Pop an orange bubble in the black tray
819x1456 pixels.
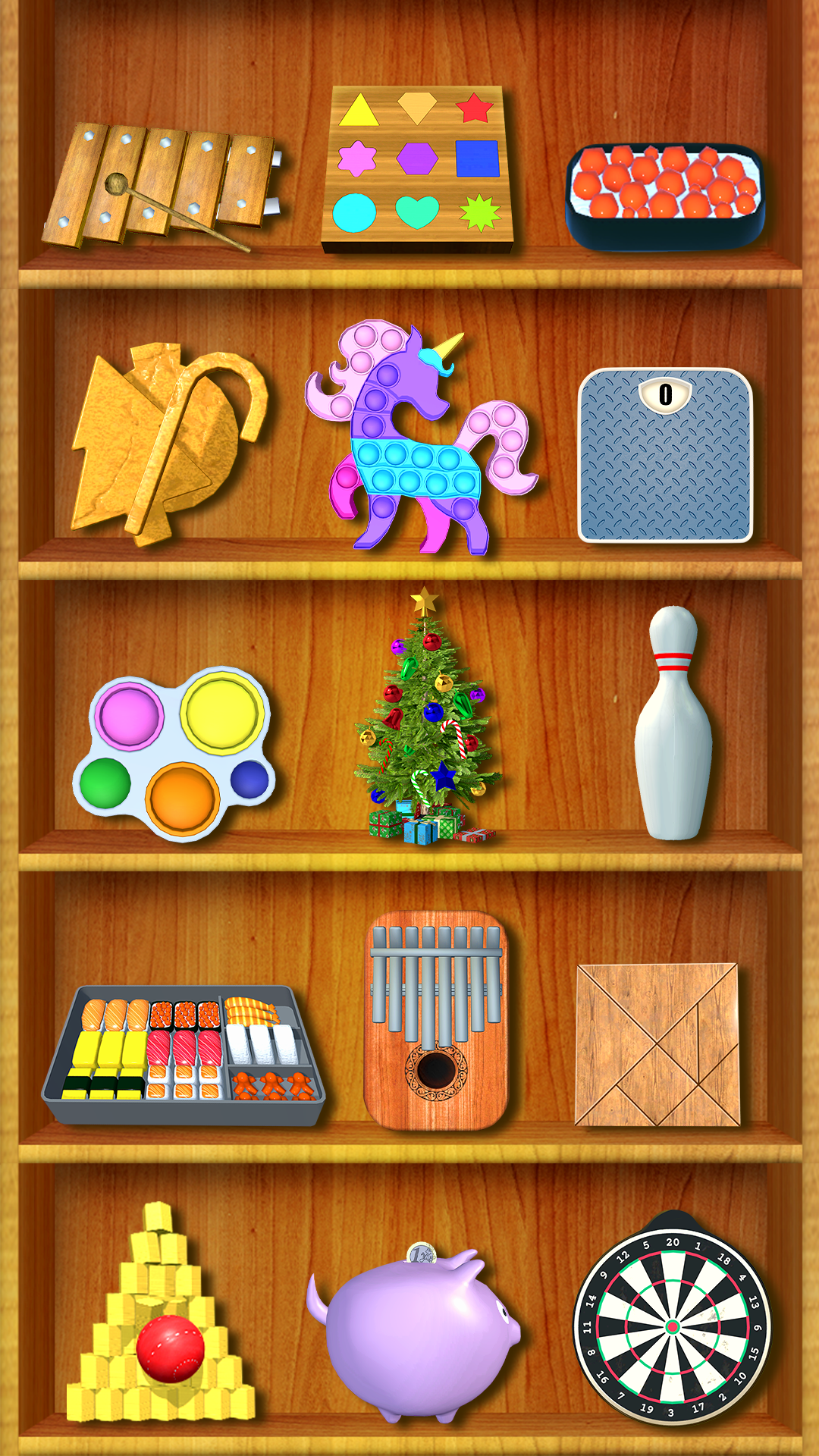(x=667, y=182)
